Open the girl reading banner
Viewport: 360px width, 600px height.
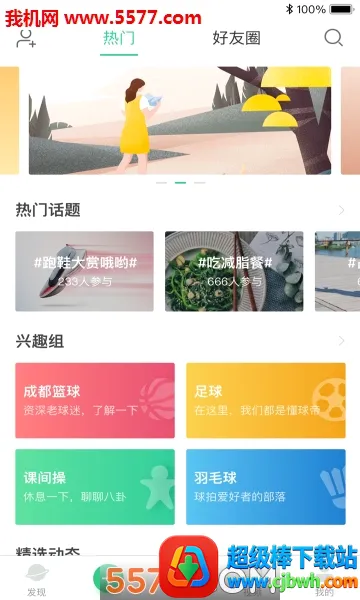180,121
